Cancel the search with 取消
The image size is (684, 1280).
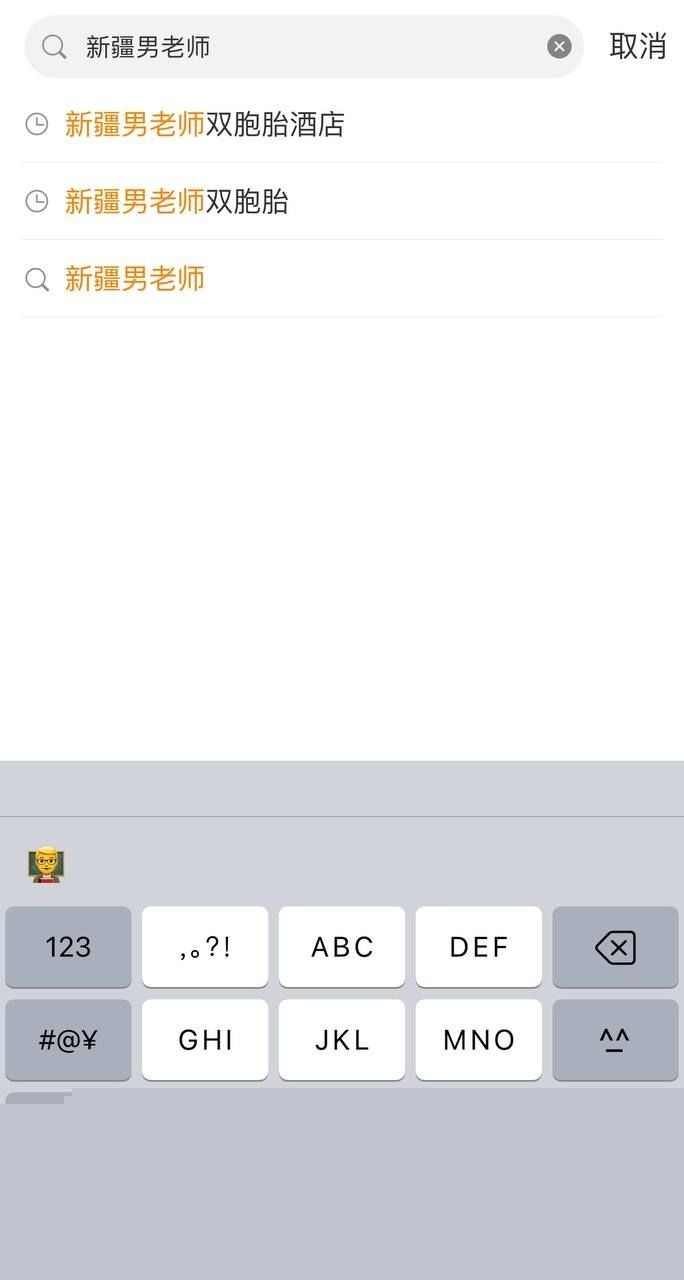[x=637, y=46]
